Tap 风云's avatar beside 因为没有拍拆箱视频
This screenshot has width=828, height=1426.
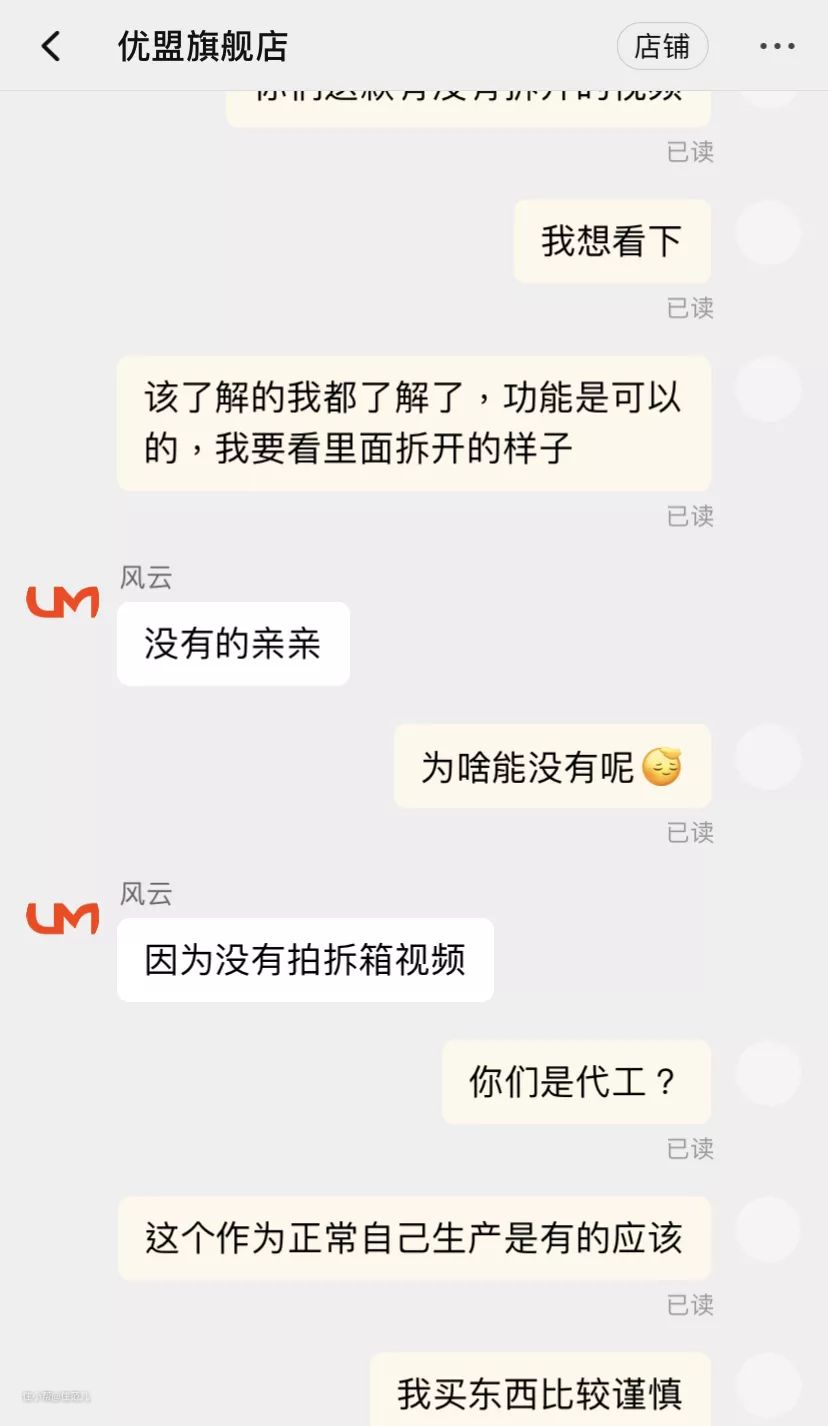coord(62,917)
